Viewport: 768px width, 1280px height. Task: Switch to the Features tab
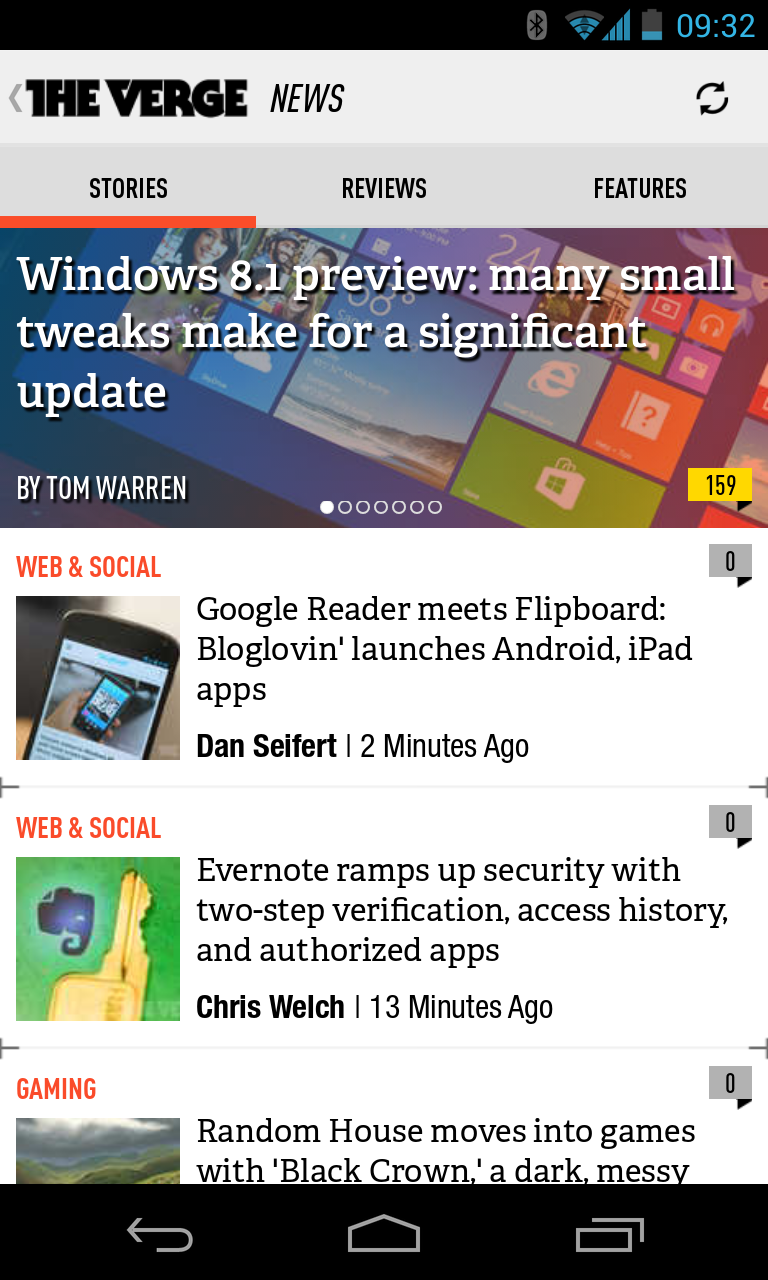coord(640,188)
